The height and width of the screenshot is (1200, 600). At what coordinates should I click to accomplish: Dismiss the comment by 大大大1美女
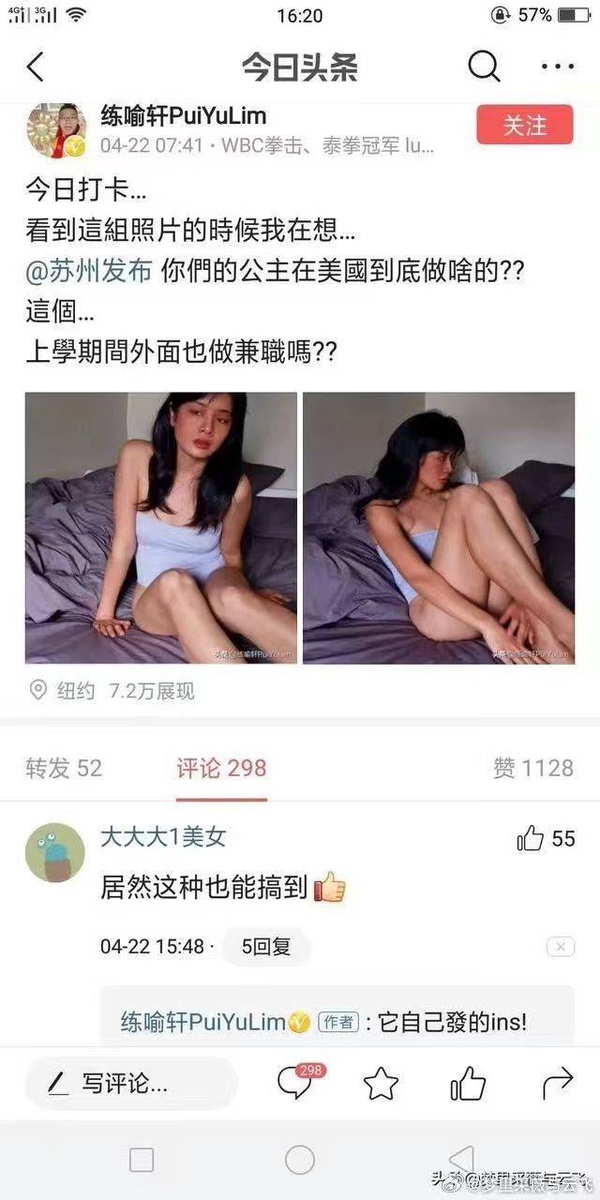click(560, 946)
